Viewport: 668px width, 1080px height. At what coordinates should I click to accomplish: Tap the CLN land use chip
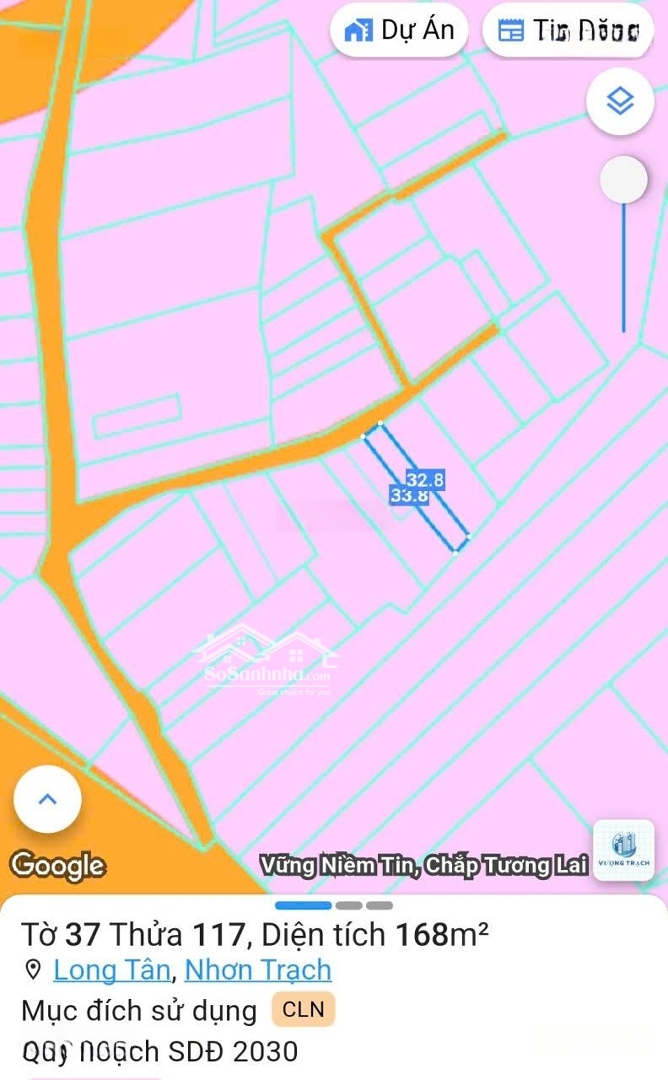(303, 1010)
